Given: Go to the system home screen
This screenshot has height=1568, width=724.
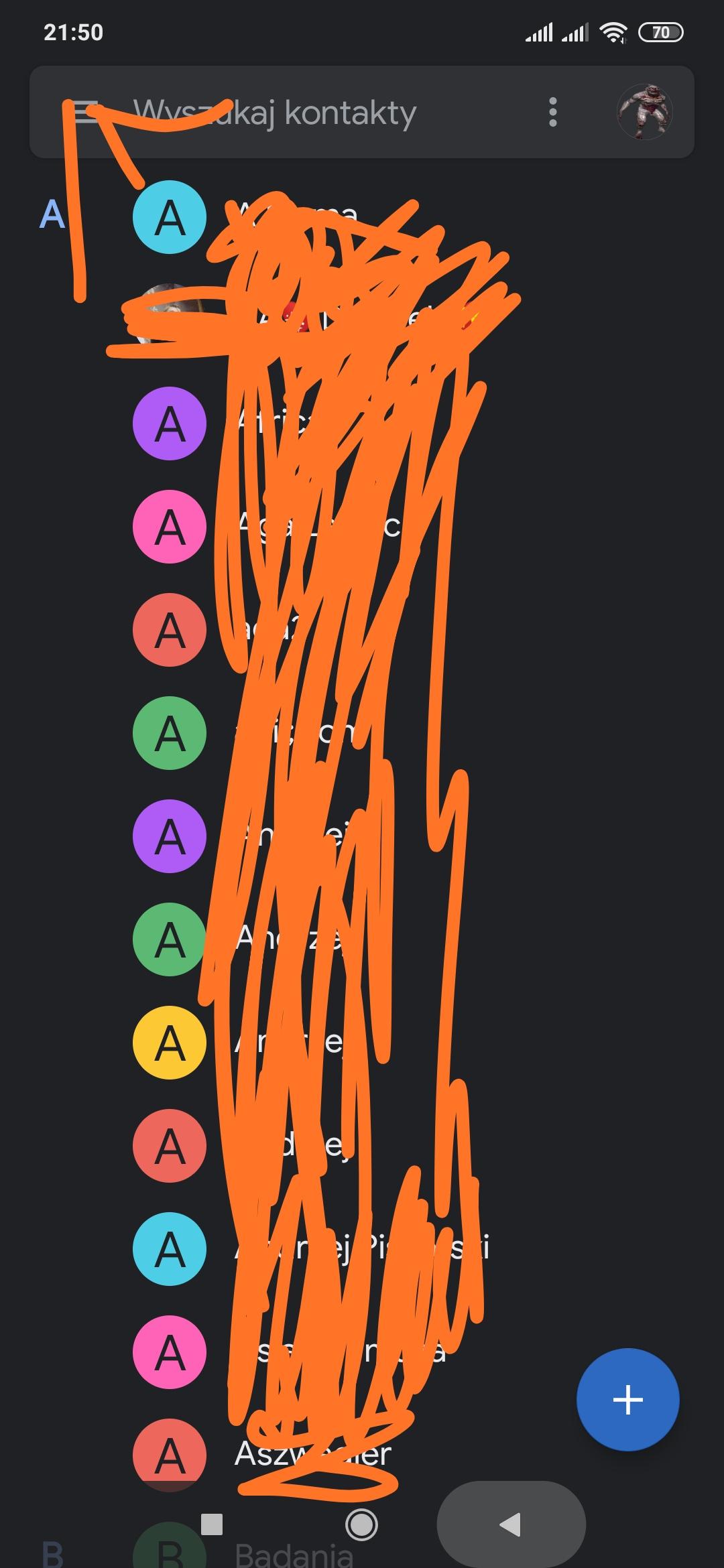Looking at the screenshot, I should [x=361, y=1525].
